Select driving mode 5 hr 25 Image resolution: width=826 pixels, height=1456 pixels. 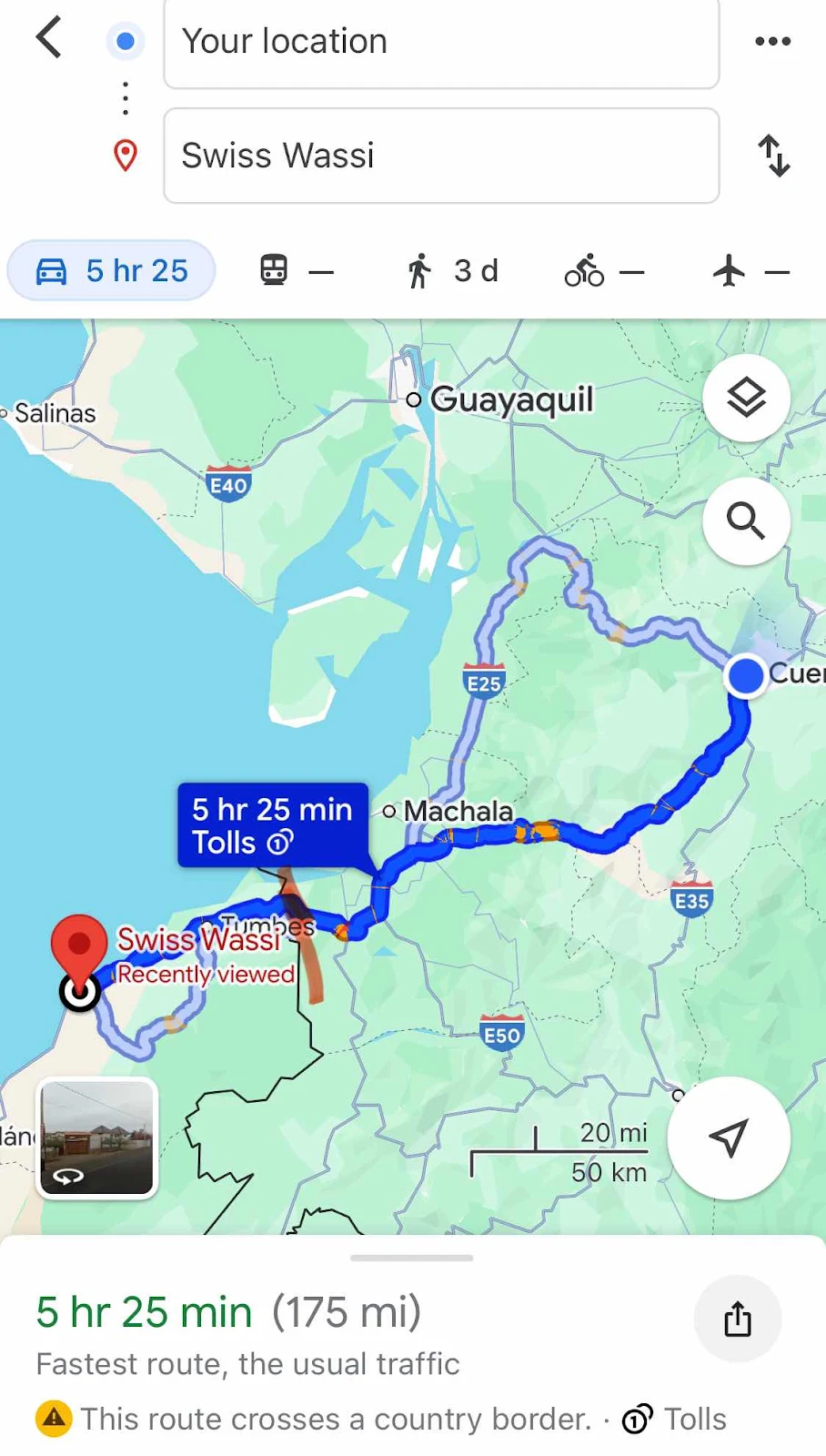point(112,271)
